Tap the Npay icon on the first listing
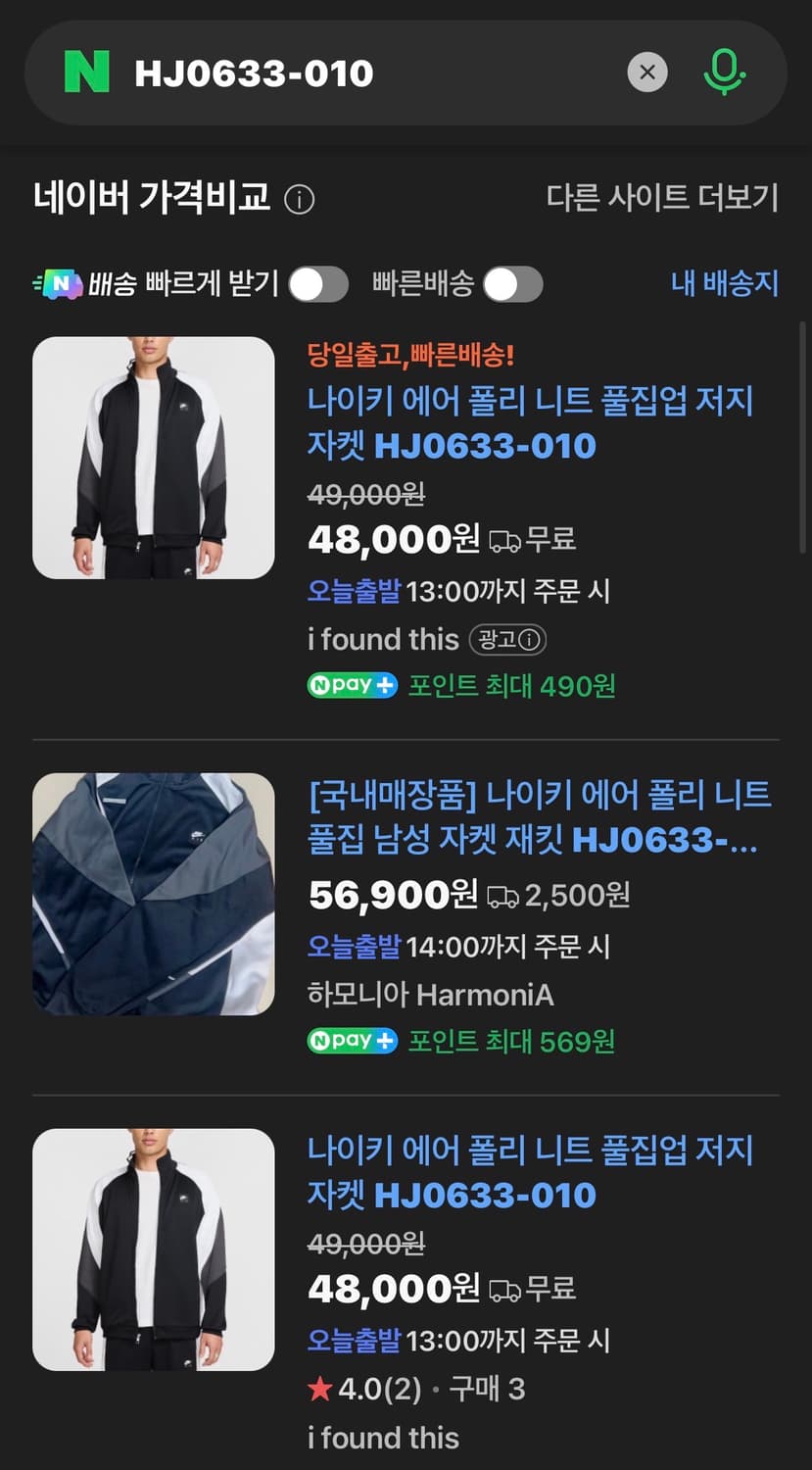The height and width of the screenshot is (1470, 812). pos(353,686)
